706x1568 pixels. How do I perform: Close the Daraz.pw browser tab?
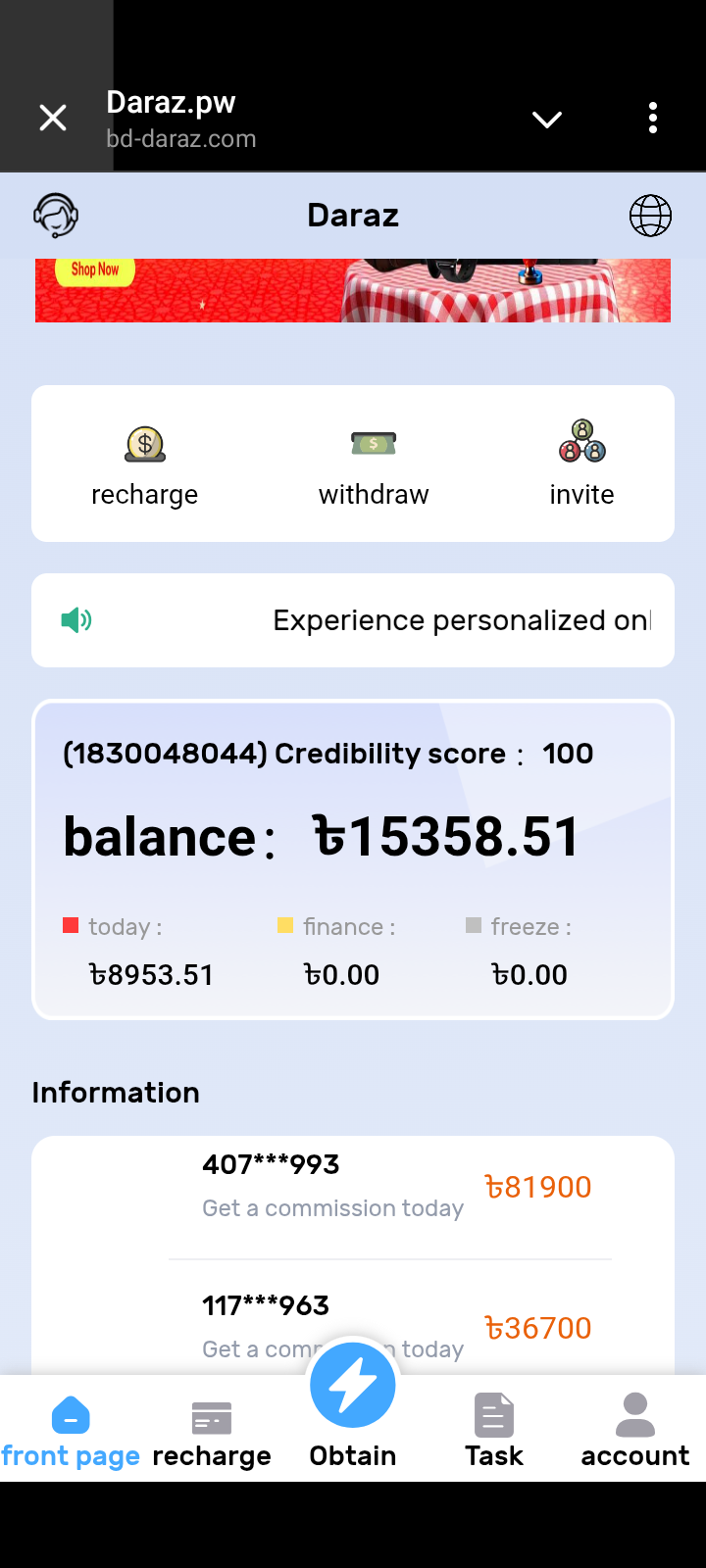tap(53, 119)
